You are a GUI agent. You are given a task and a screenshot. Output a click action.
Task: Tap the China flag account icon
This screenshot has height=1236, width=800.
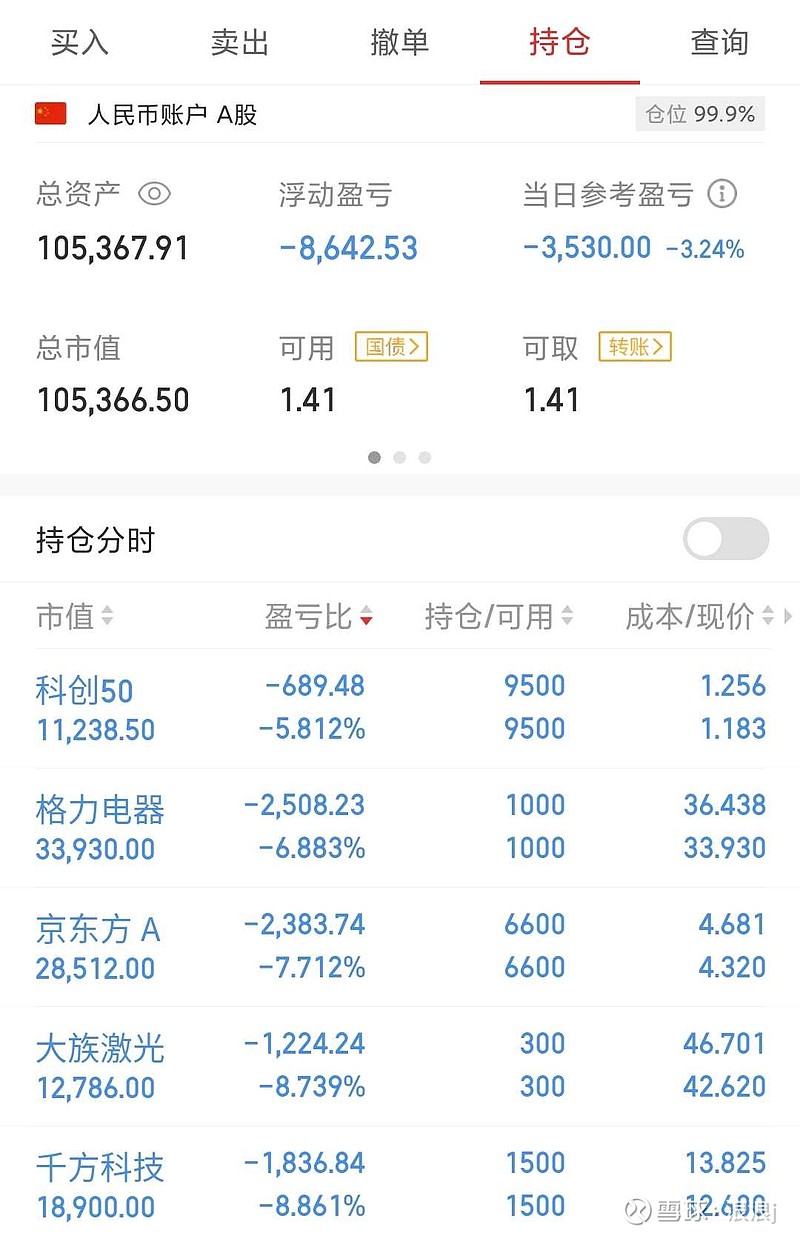coord(48,114)
